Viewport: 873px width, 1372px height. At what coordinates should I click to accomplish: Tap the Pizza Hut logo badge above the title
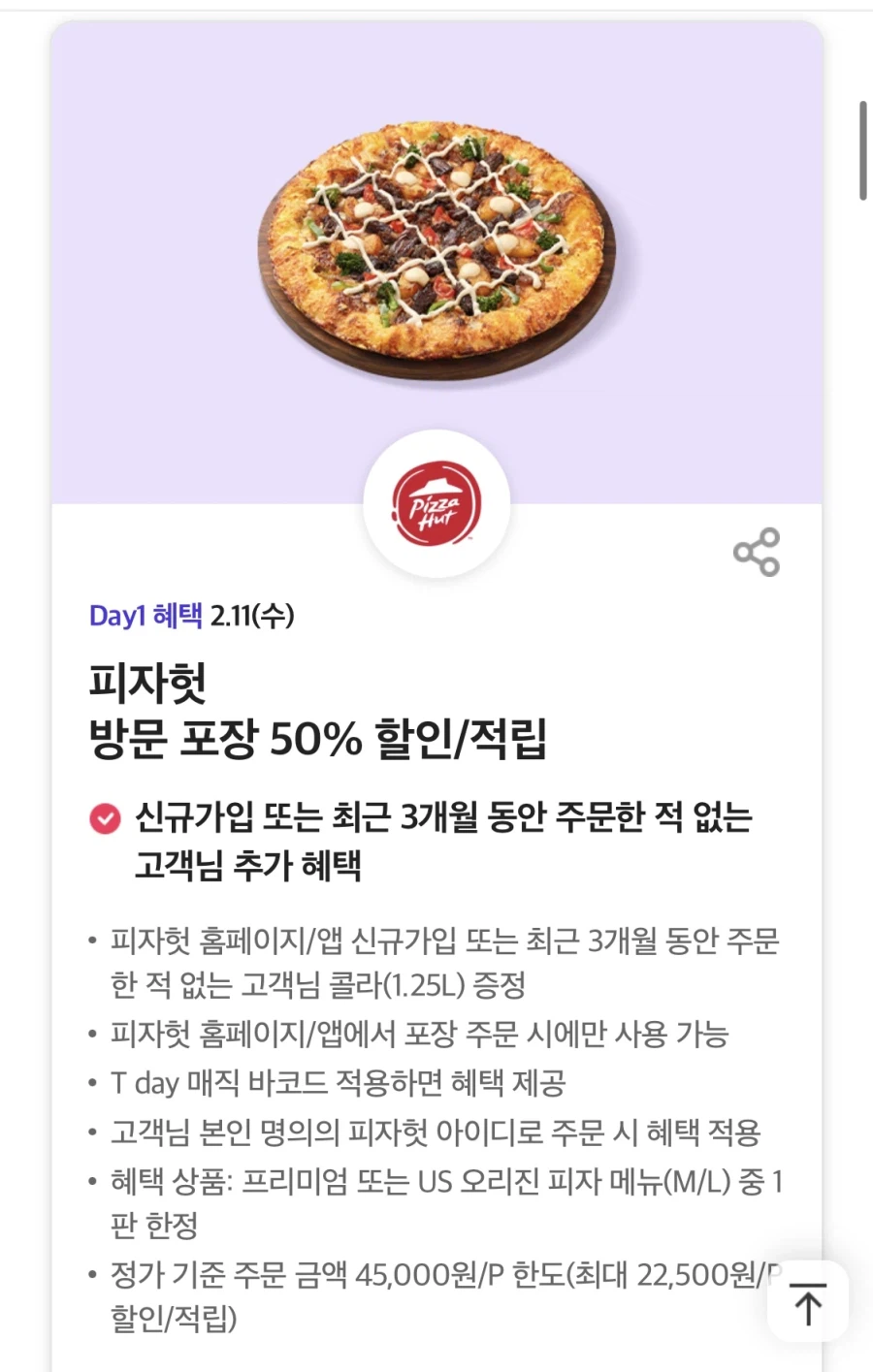coord(436,507)
